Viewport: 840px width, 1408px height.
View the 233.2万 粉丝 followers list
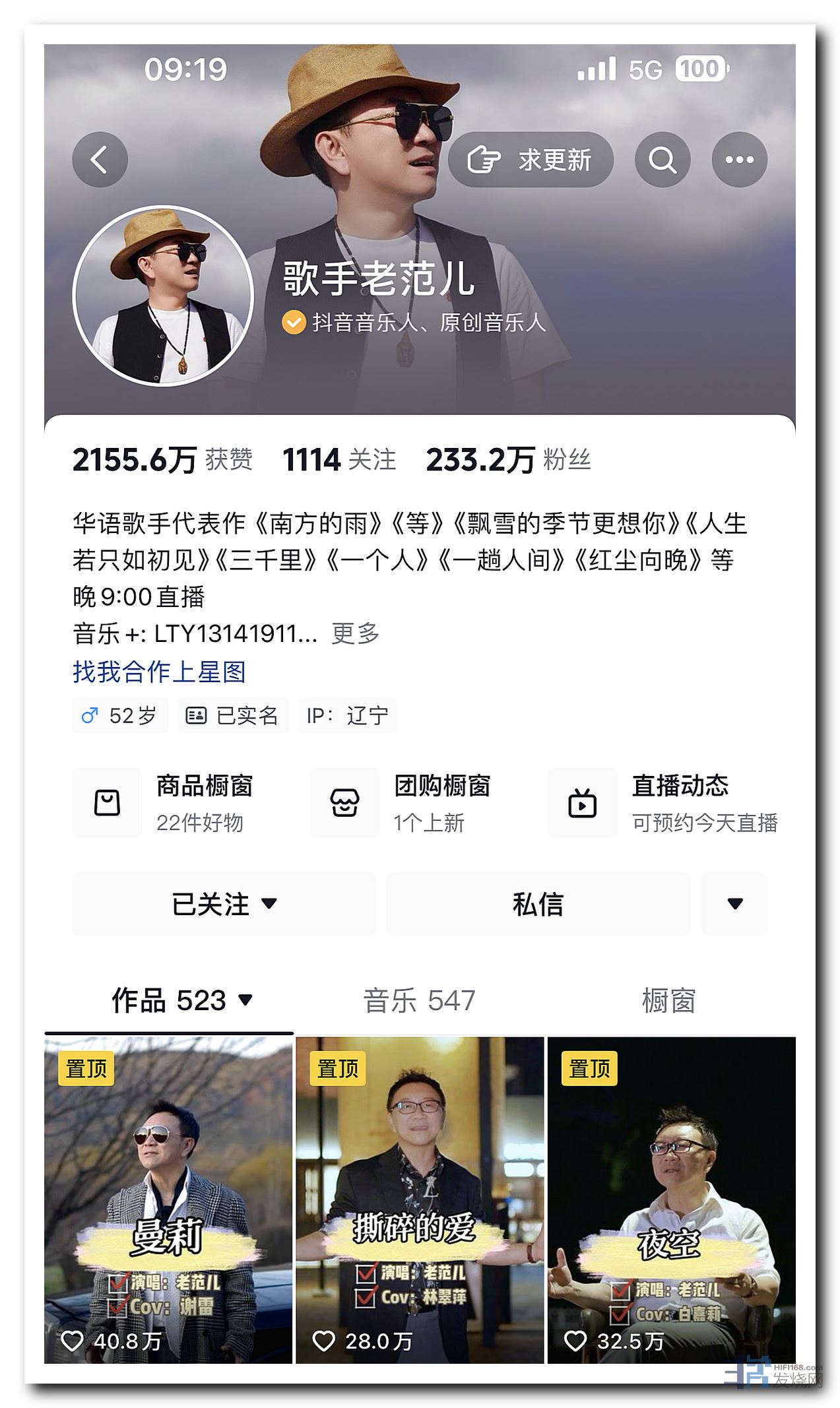click(508, 460)
